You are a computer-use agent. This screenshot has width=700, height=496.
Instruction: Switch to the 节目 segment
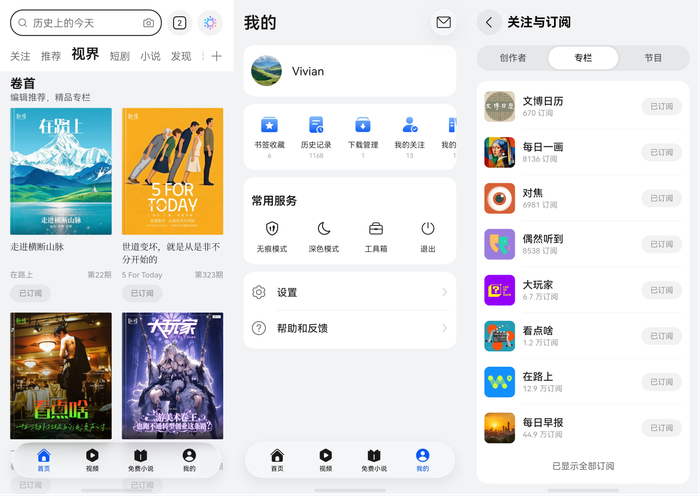point(653,58)
